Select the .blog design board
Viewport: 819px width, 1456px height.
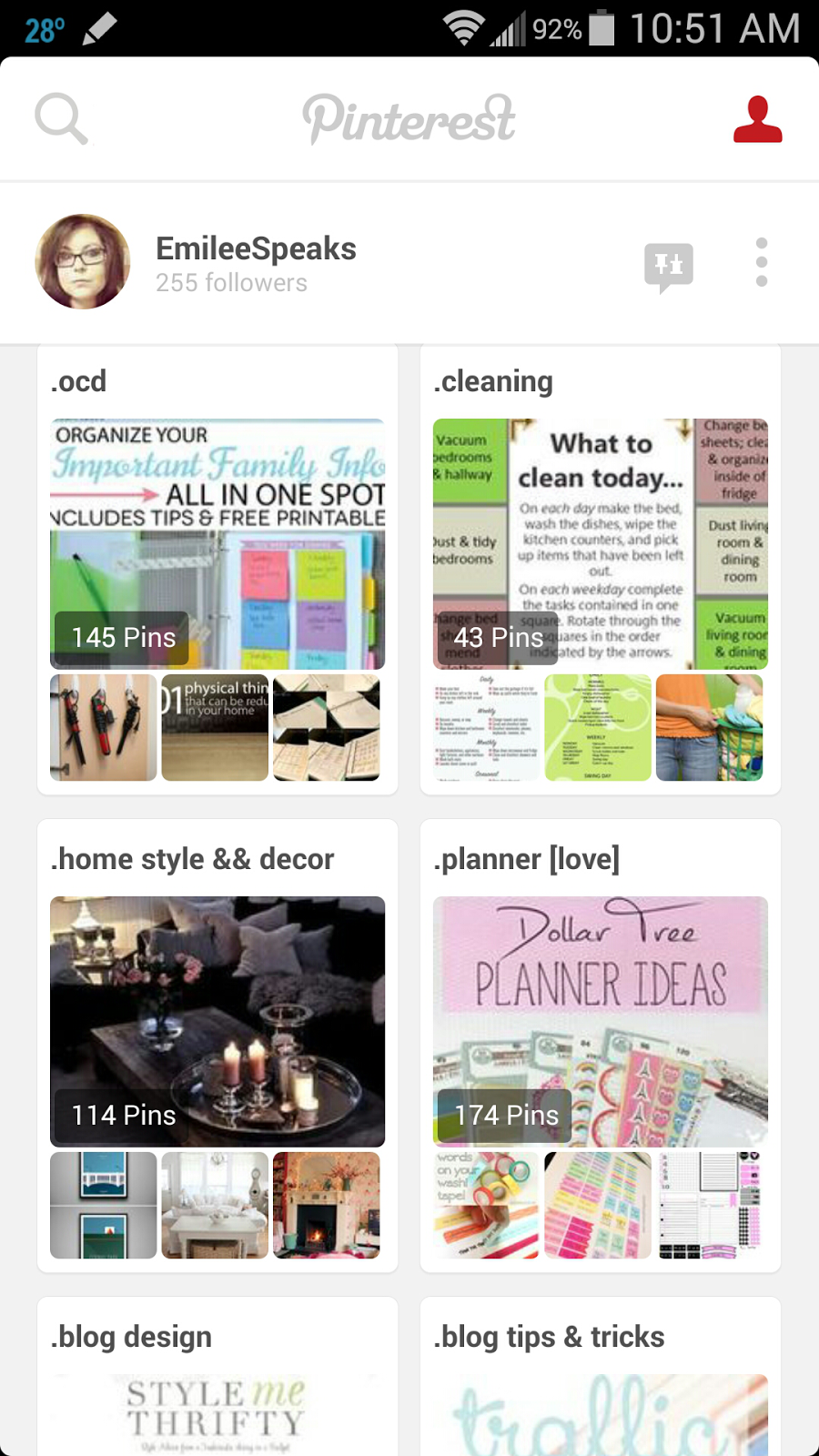point(217,1383)
